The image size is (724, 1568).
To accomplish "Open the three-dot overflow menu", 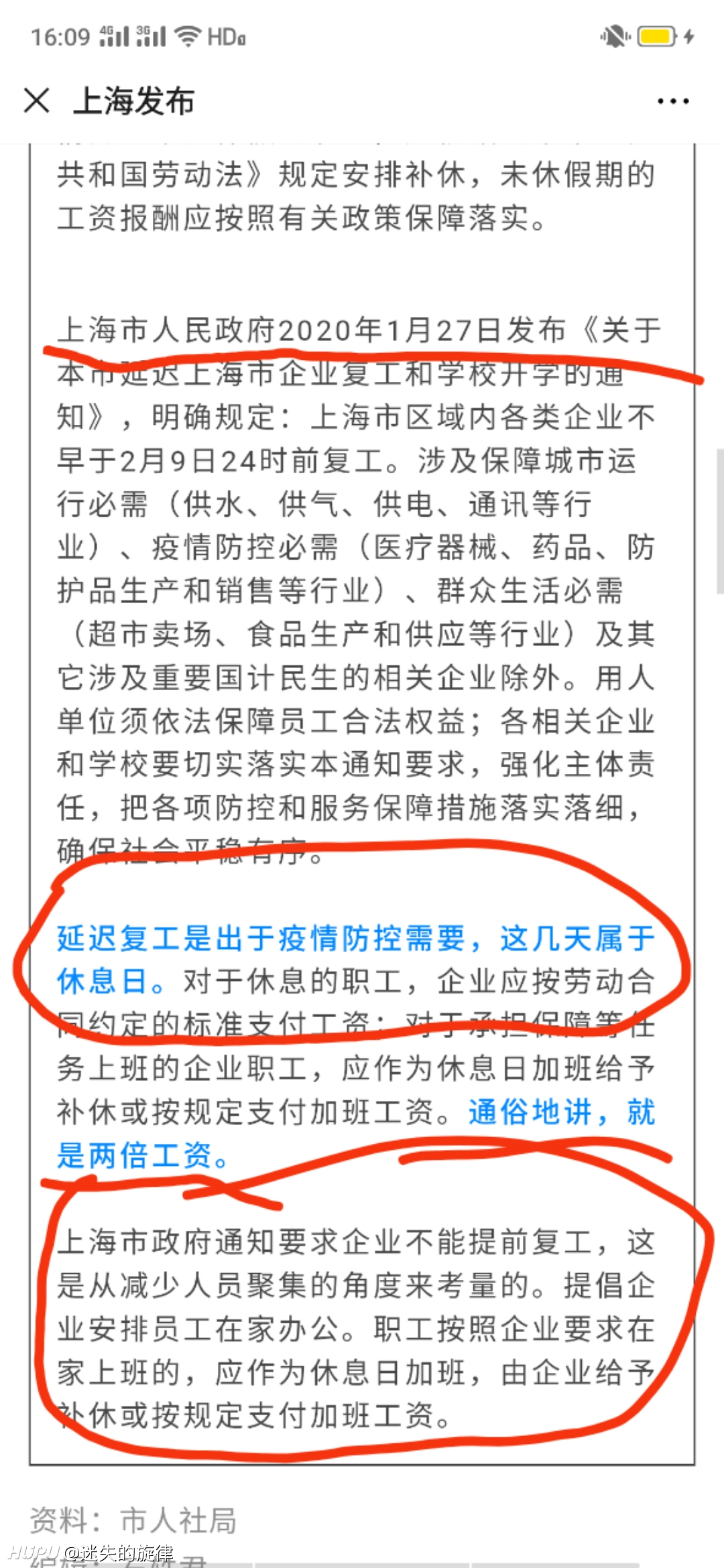I will [673, 102].
